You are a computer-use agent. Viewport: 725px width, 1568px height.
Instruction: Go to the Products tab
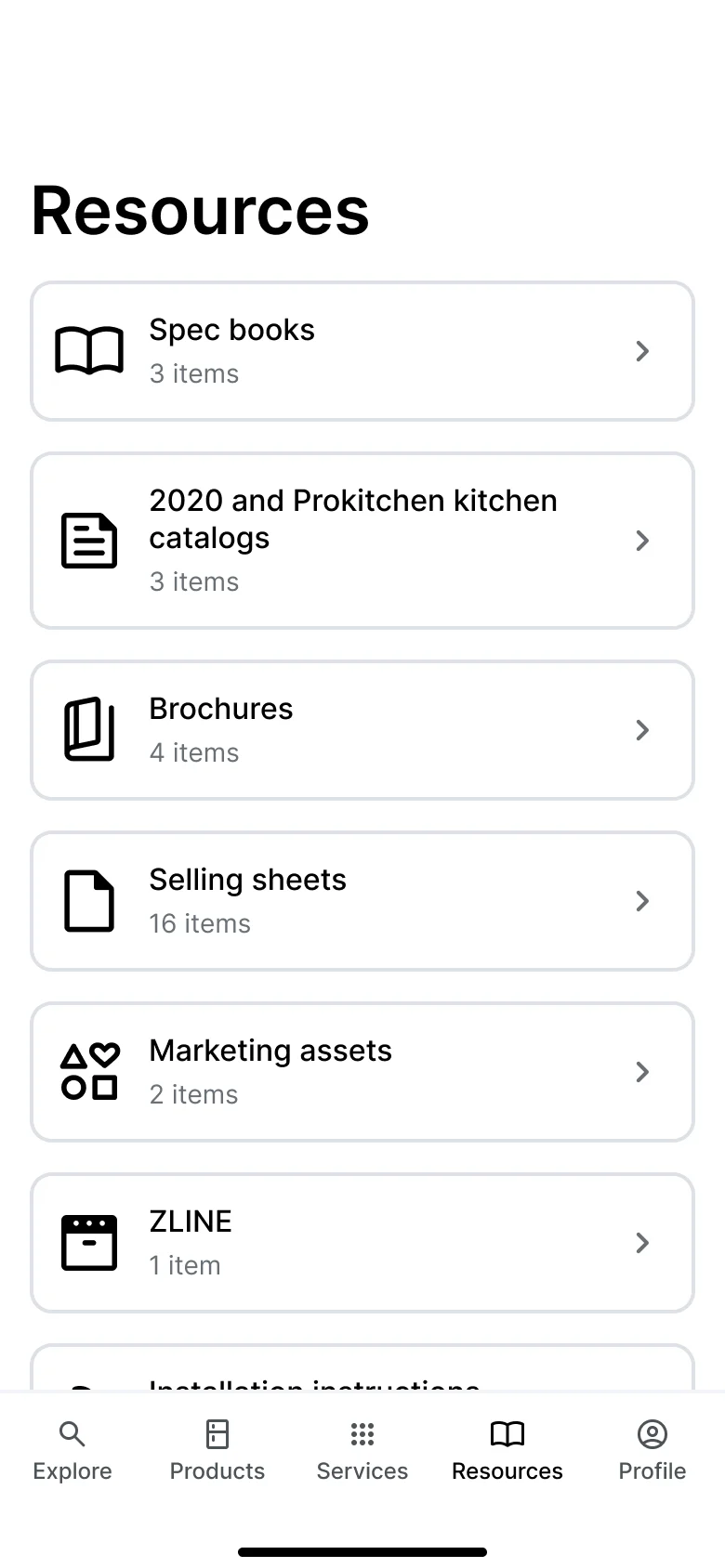tap(217, 1450)
